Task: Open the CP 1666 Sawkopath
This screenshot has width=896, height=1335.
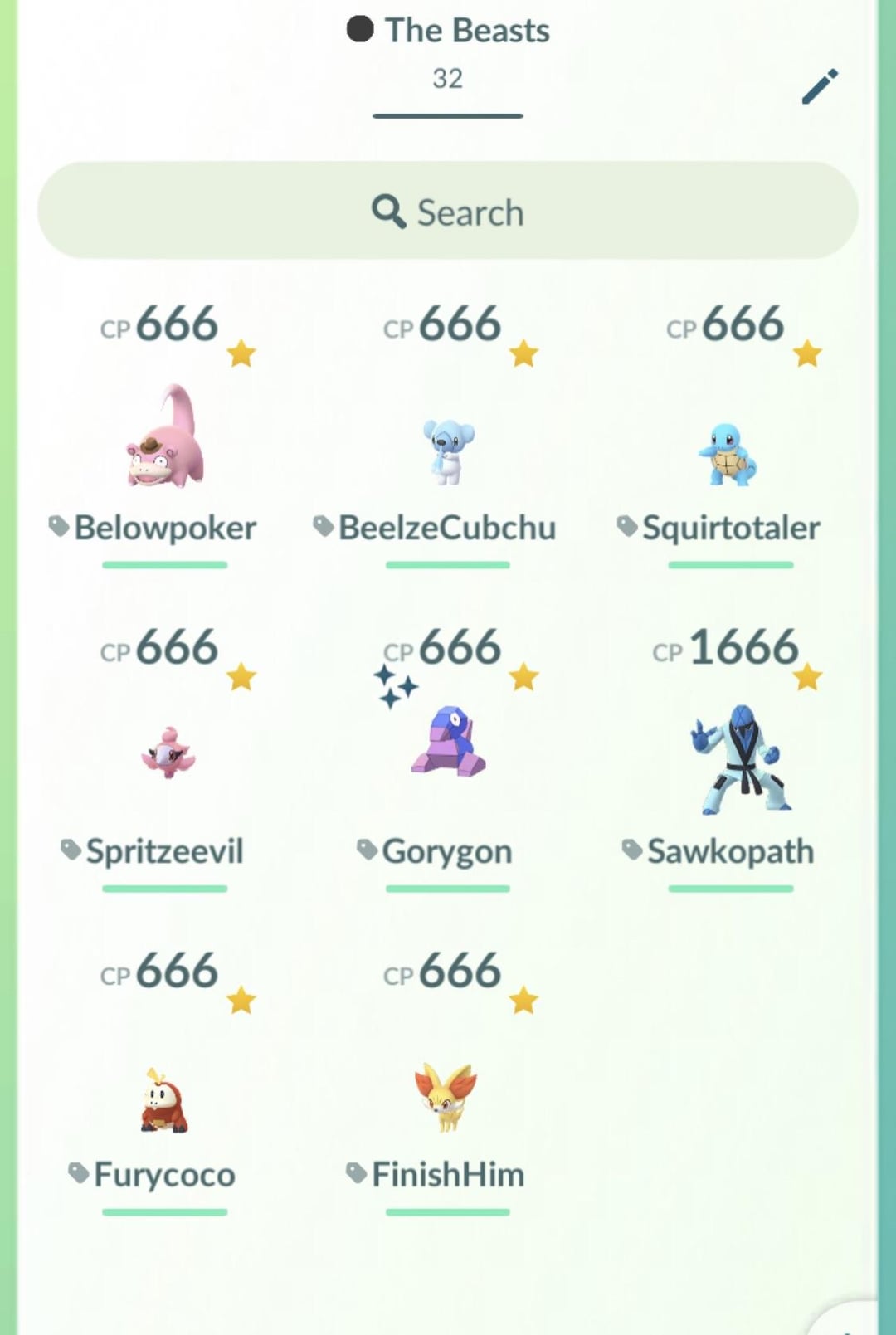Action: (737, 758)
